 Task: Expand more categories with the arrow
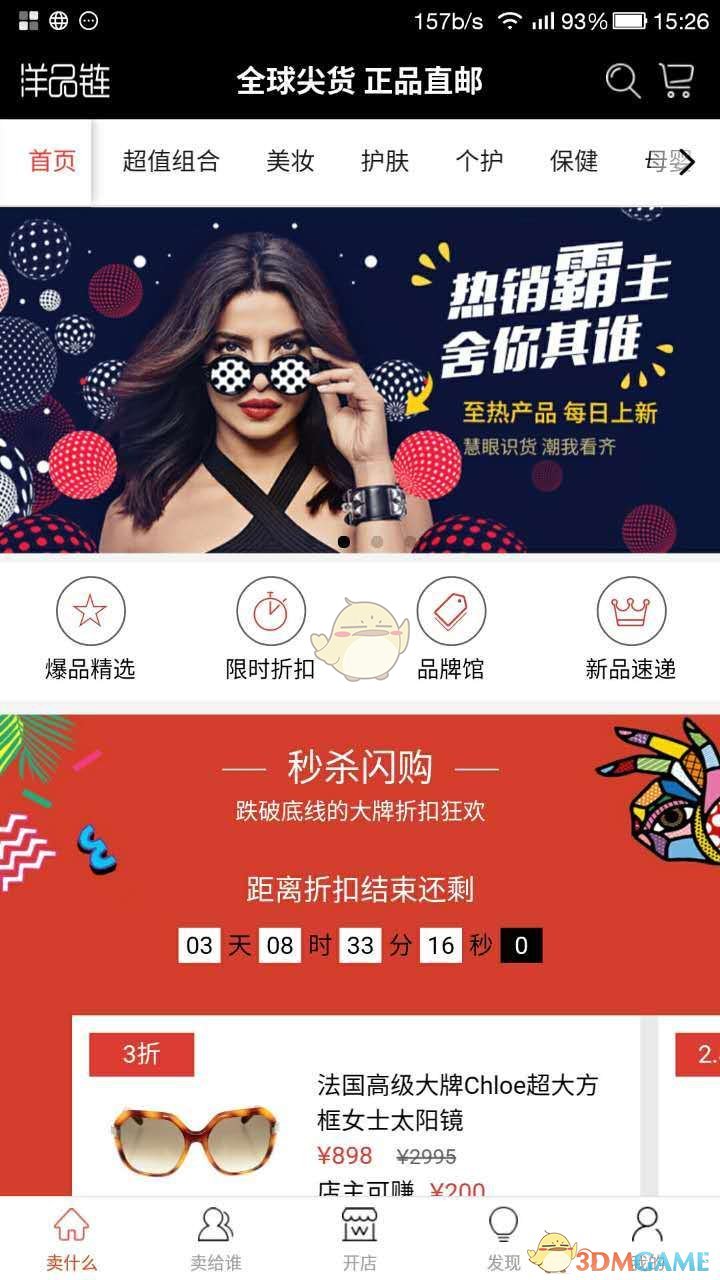click(x=686, y=161)
